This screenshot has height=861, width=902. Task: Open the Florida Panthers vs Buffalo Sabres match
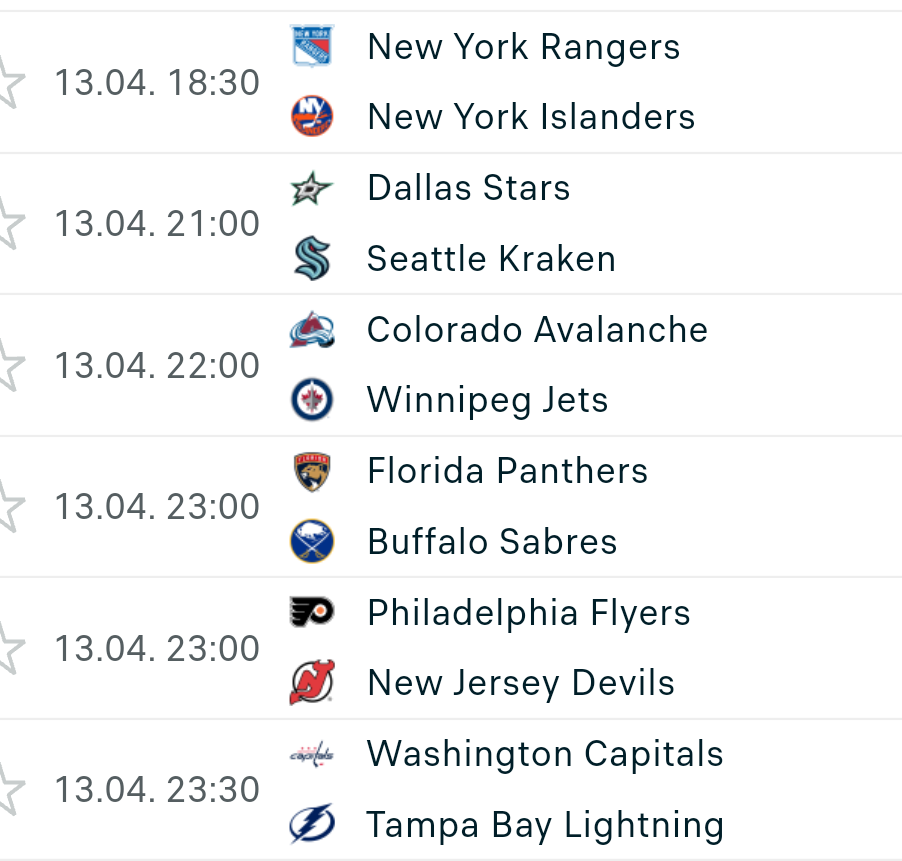coord(505,507)
